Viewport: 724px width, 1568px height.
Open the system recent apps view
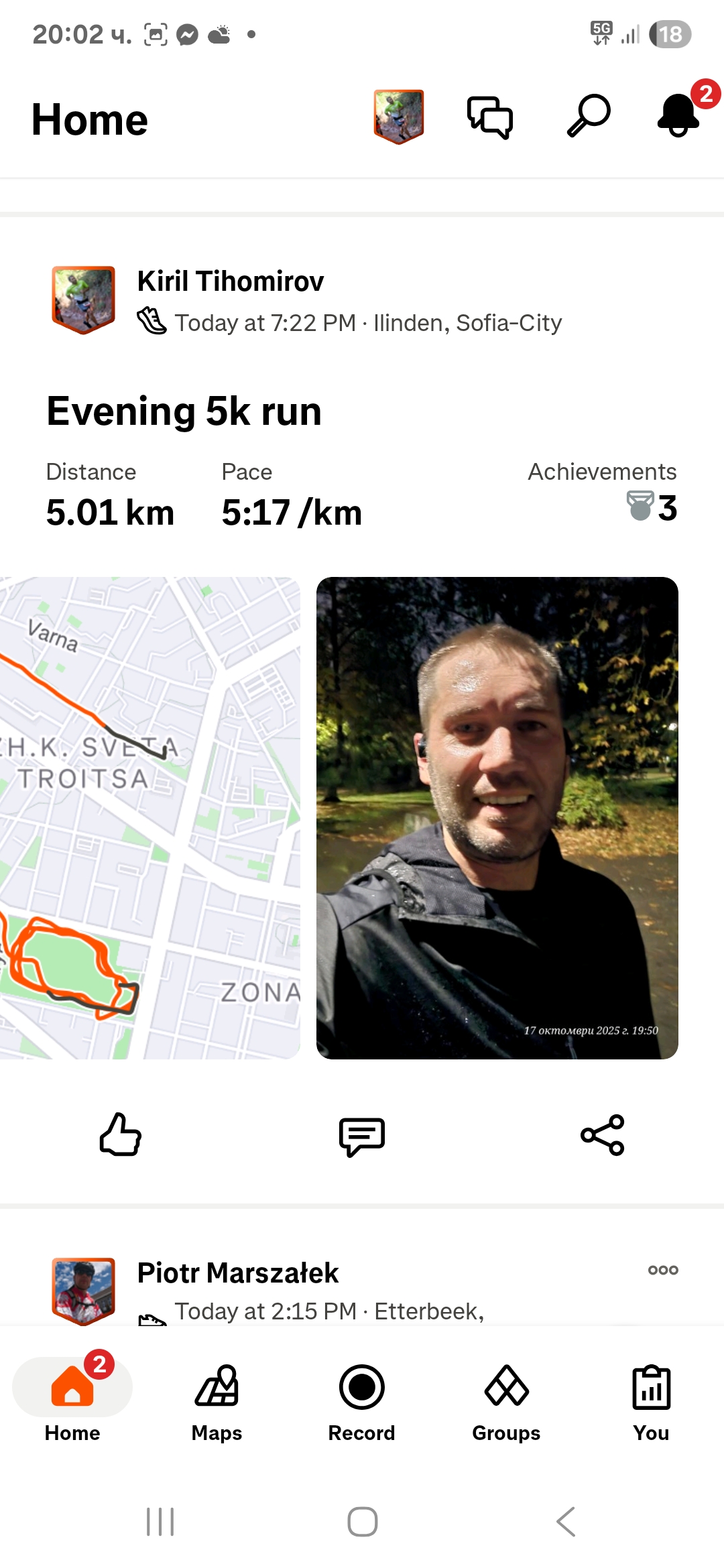pos(160,1521)
